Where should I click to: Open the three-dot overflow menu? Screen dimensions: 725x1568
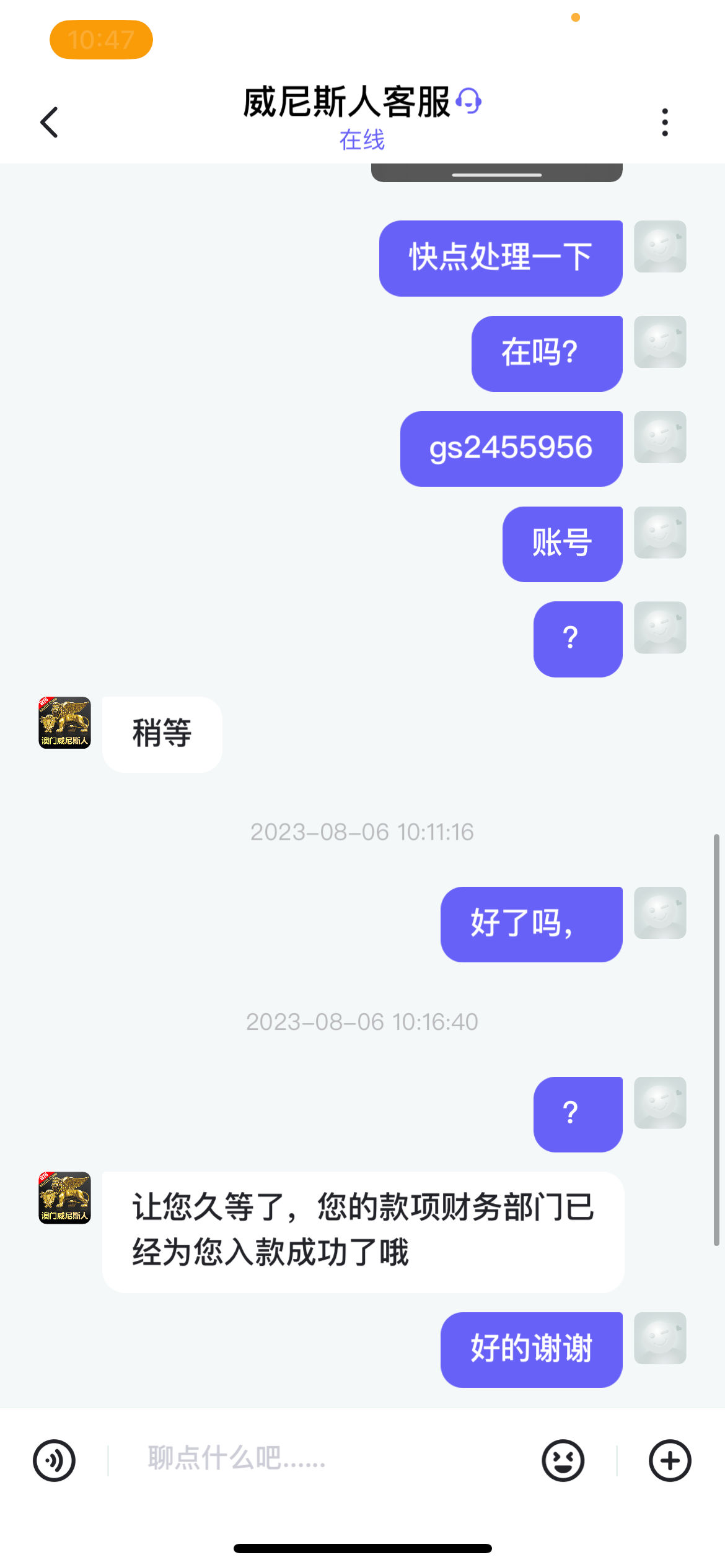tap(665, 122)
